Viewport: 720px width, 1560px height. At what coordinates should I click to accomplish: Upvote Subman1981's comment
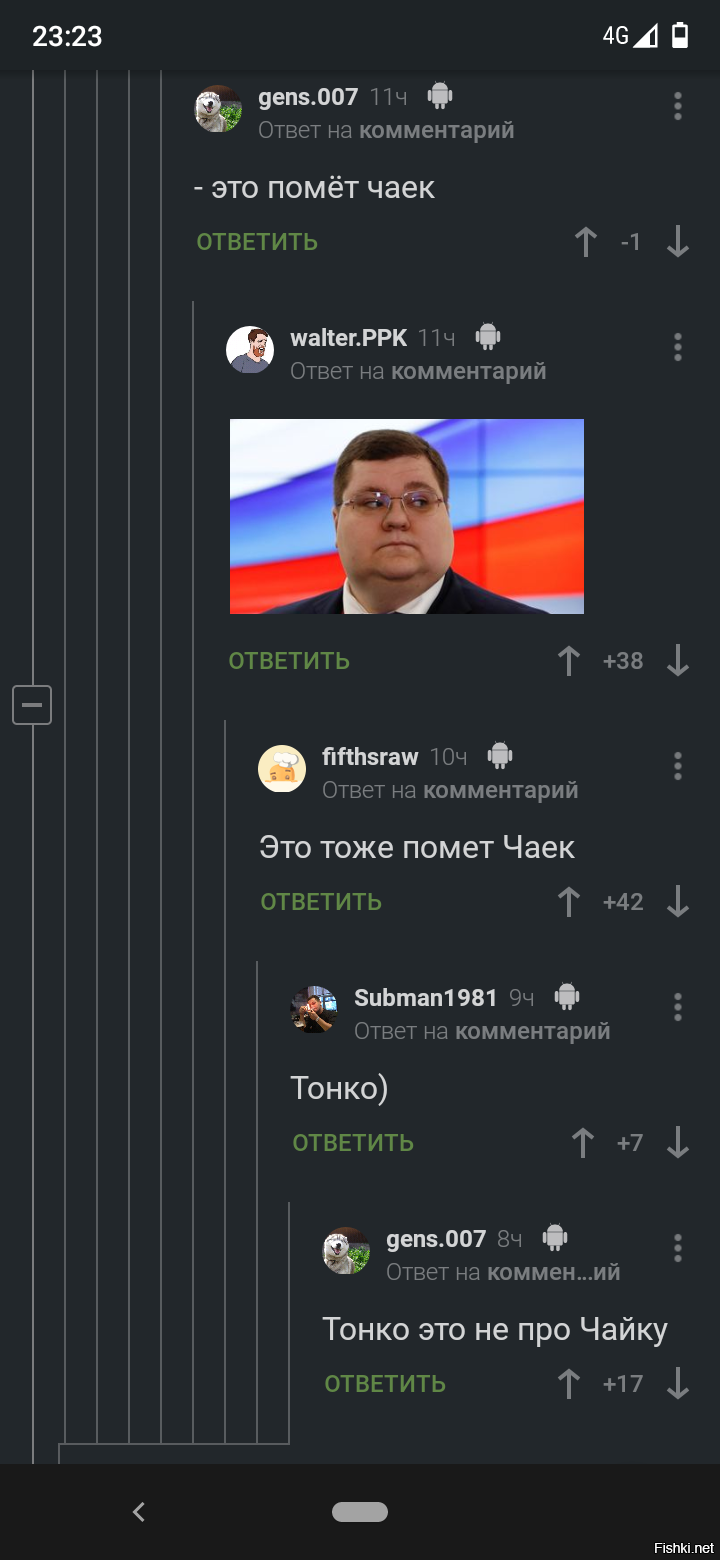click(x=581, y=1143)
